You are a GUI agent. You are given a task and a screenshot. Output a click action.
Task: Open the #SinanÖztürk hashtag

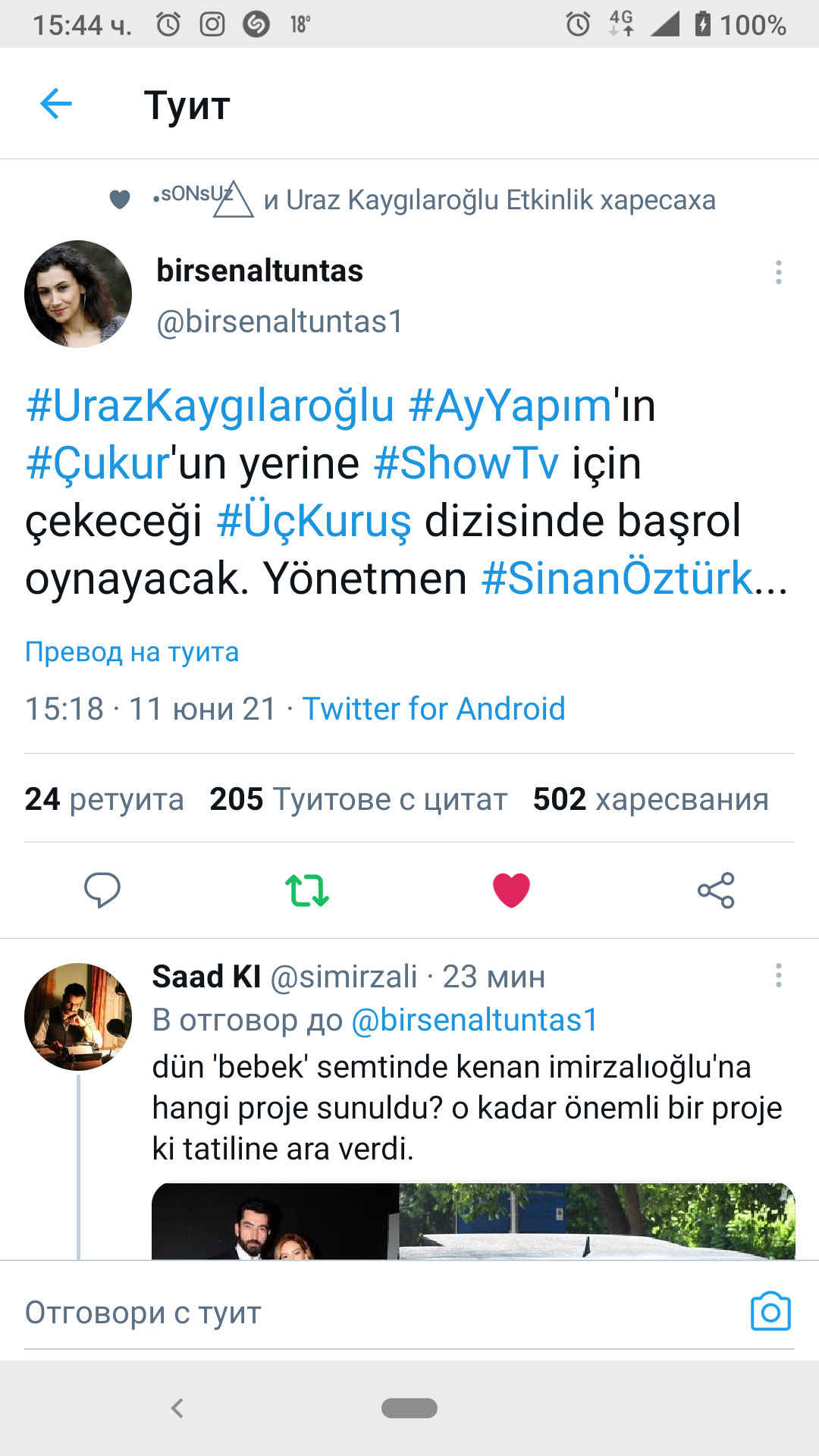pyautogui.click(x=617, y=579)
